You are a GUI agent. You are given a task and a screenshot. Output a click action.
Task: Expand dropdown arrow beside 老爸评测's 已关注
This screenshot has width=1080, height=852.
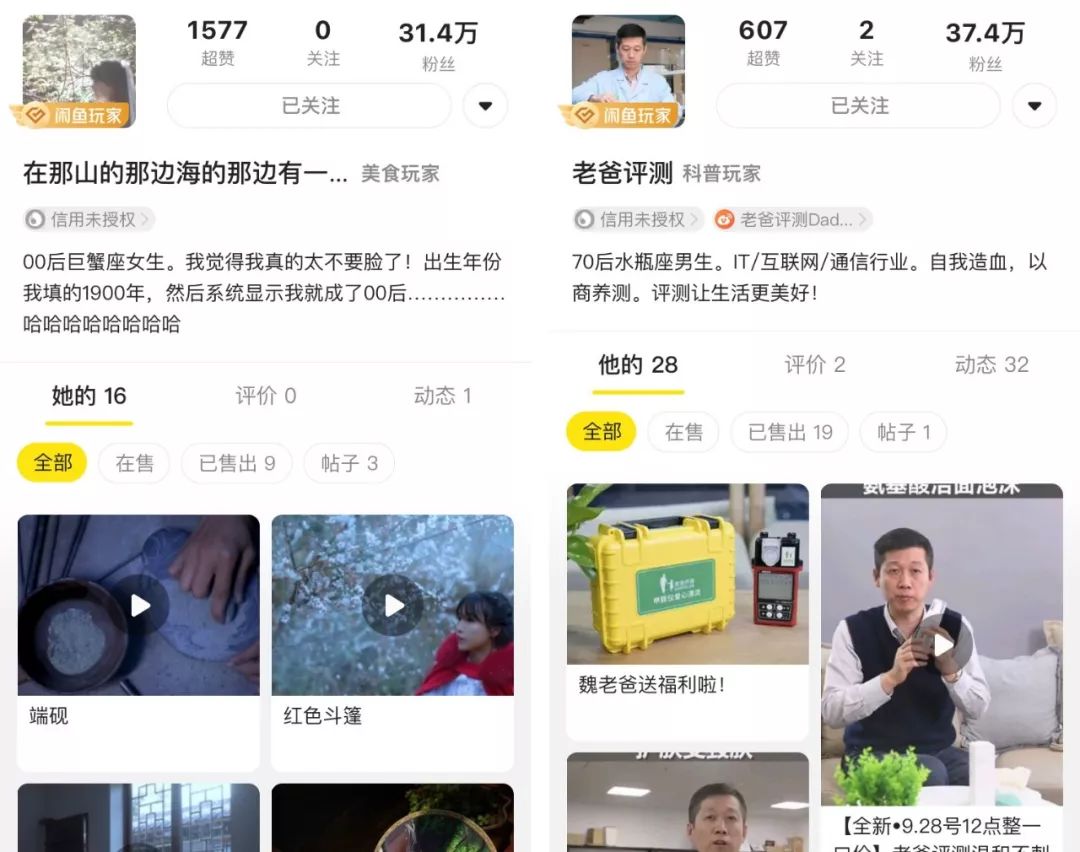click(x=1034, y=105)
